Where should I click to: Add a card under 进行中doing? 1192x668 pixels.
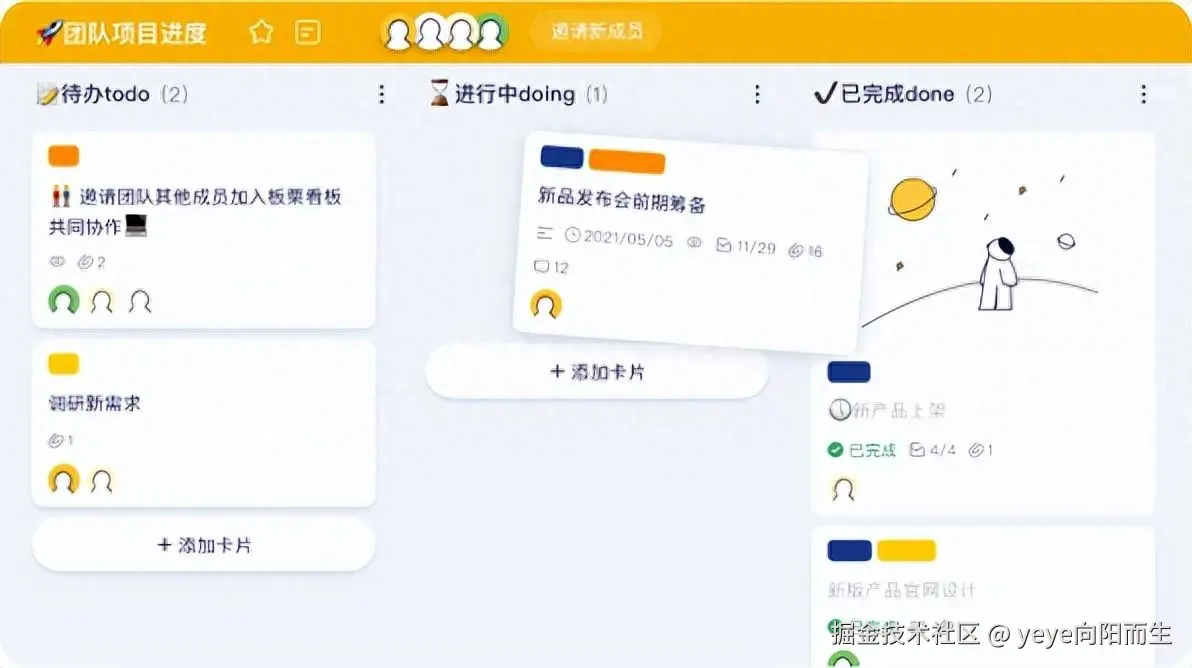click(x=597, y=372)
